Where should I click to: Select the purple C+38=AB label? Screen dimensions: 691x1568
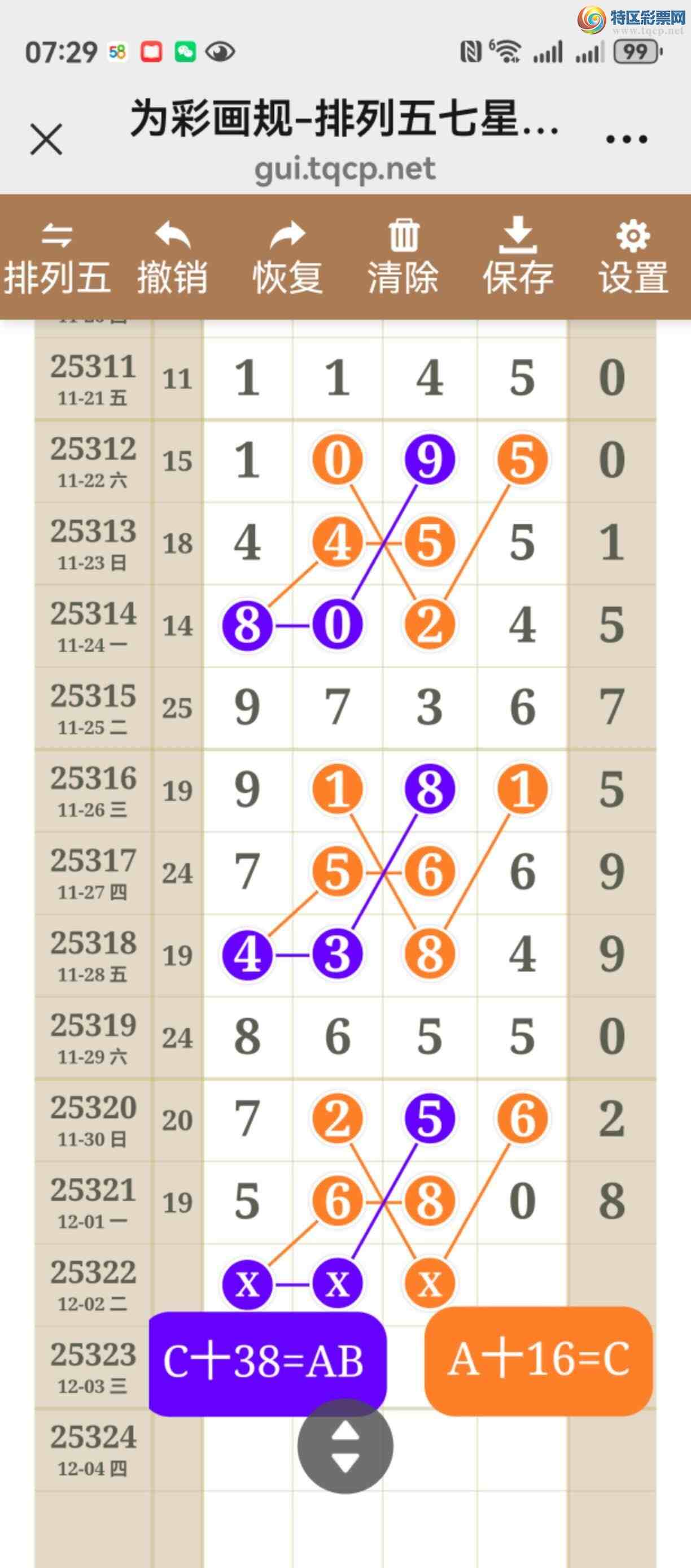point(266,1361)
